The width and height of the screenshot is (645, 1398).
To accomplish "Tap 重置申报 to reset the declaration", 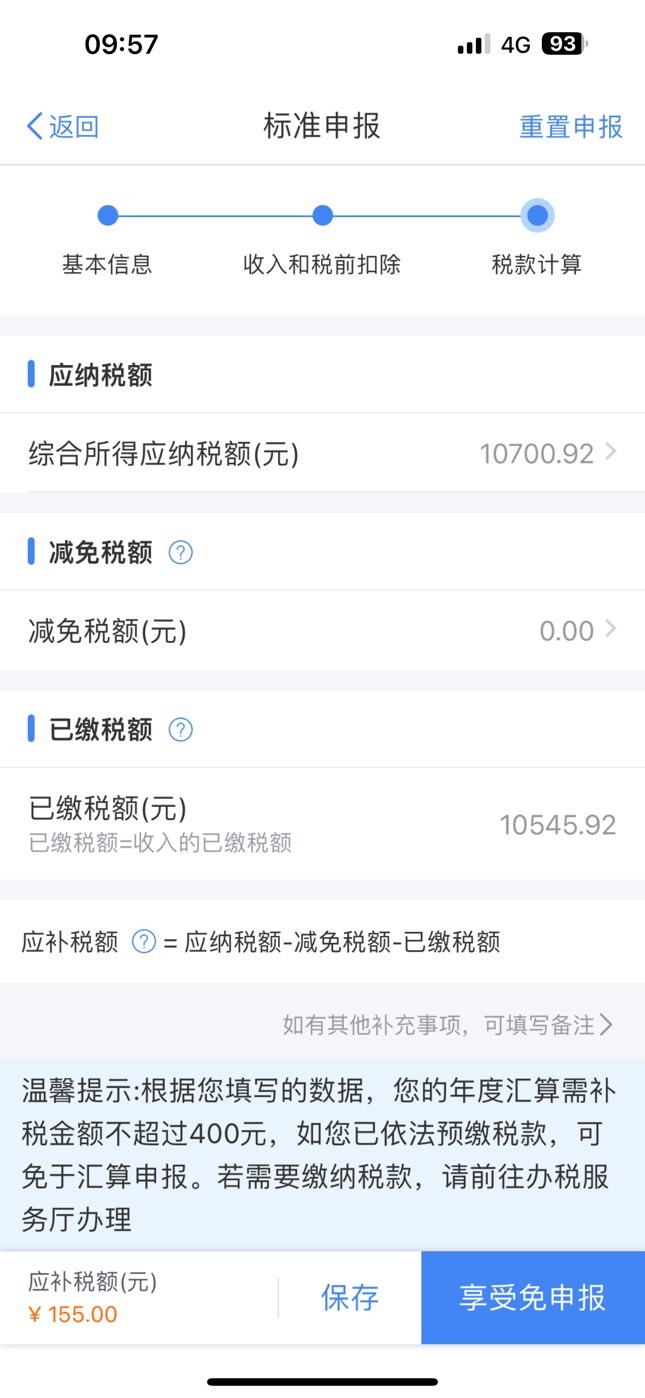I will pyautogui.click(x=571, y=127).
